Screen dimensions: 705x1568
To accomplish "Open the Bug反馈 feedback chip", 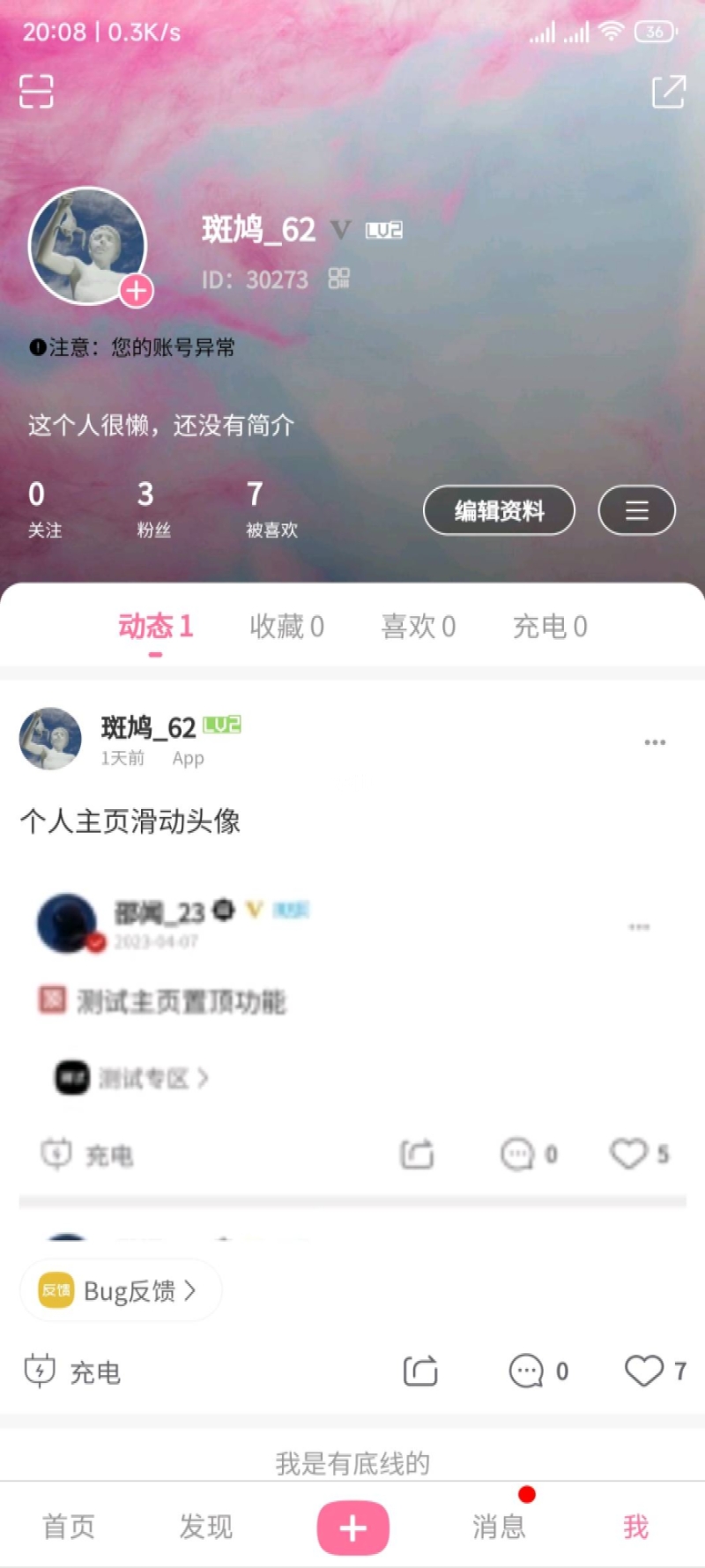I will (x=120, y=1290).
